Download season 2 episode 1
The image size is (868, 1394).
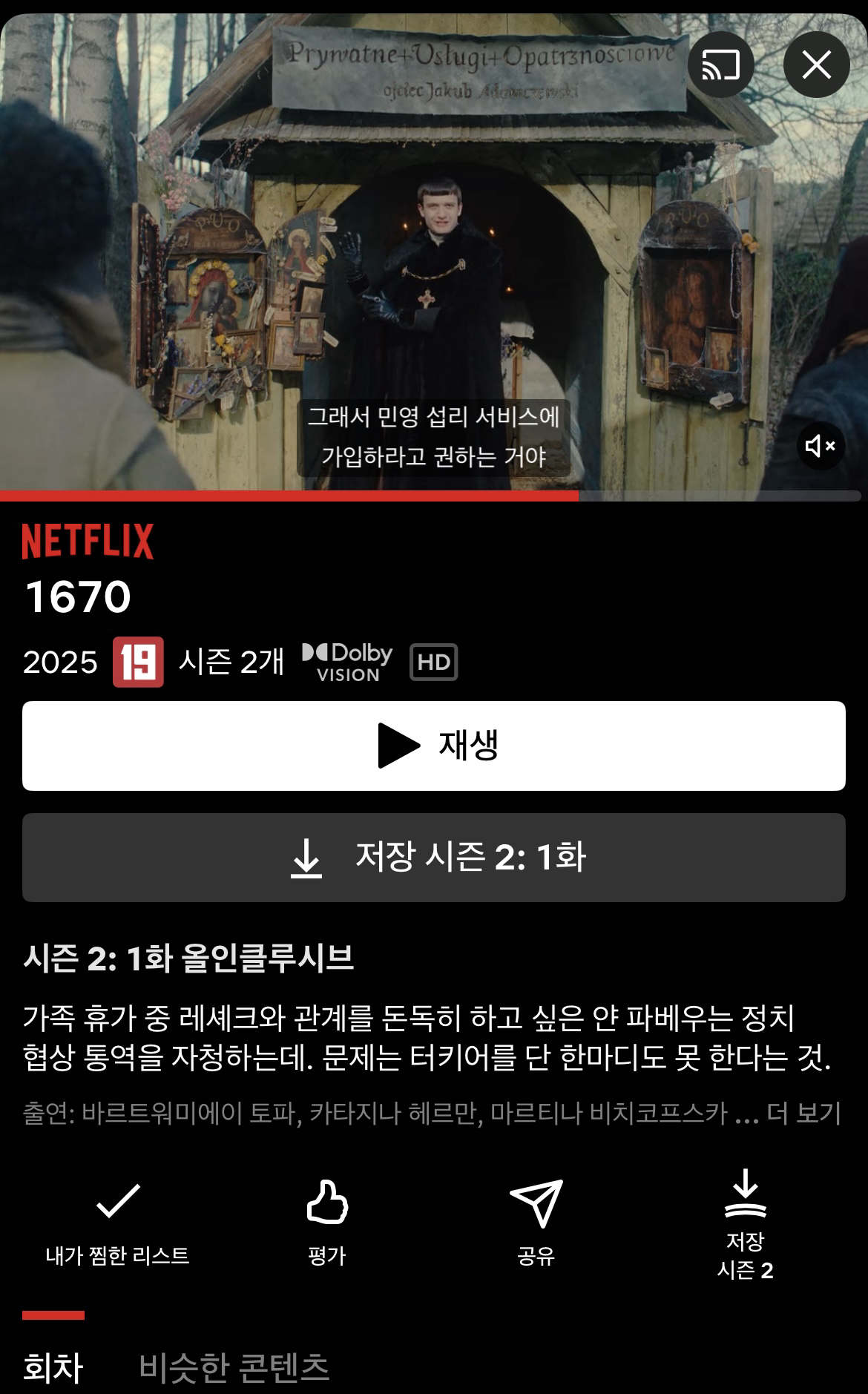pyautogui.click(x=433, y=858)
